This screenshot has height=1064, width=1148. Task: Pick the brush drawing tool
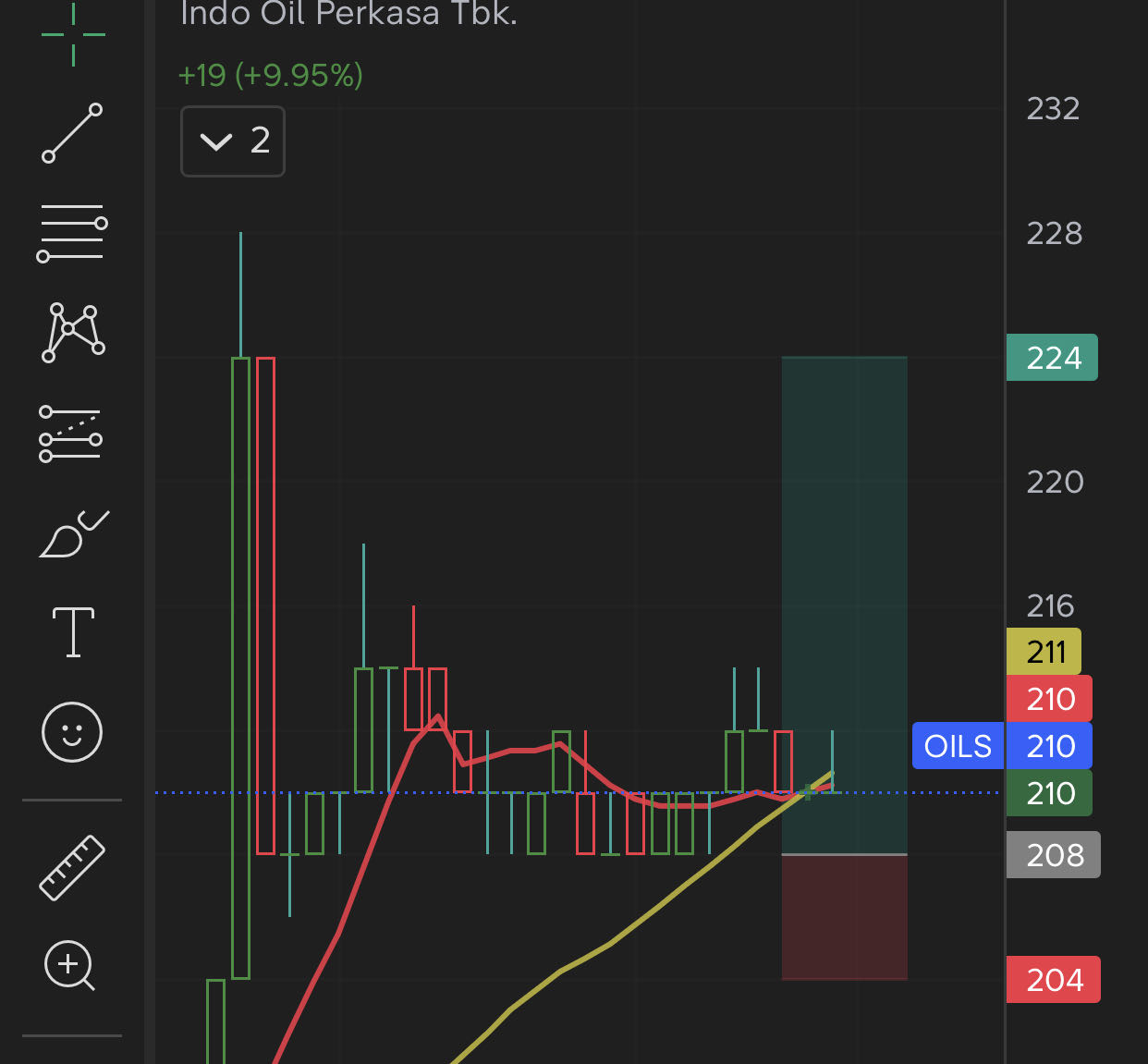tap(72, 533)
